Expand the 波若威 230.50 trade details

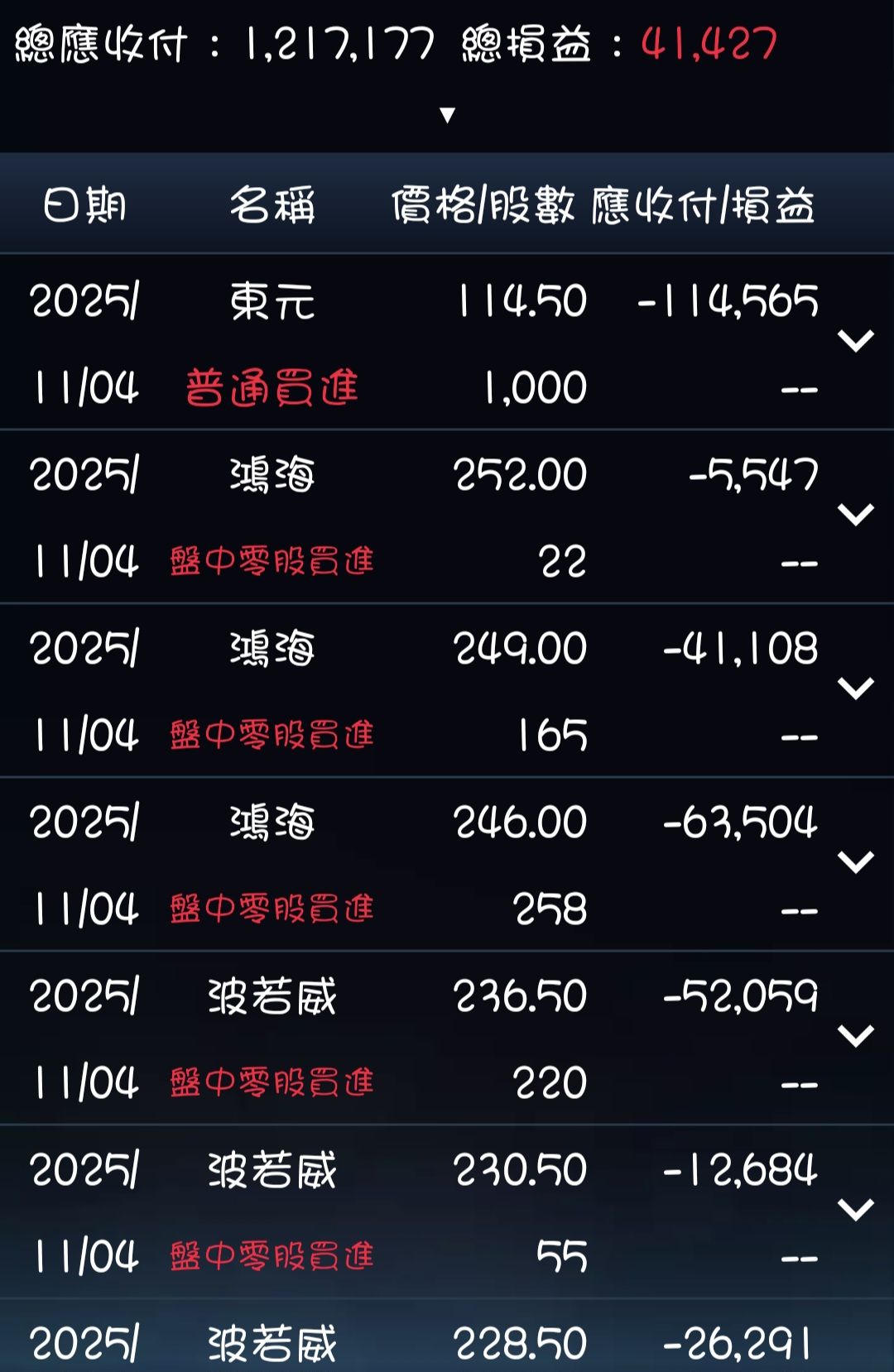tap(855, 1210)
